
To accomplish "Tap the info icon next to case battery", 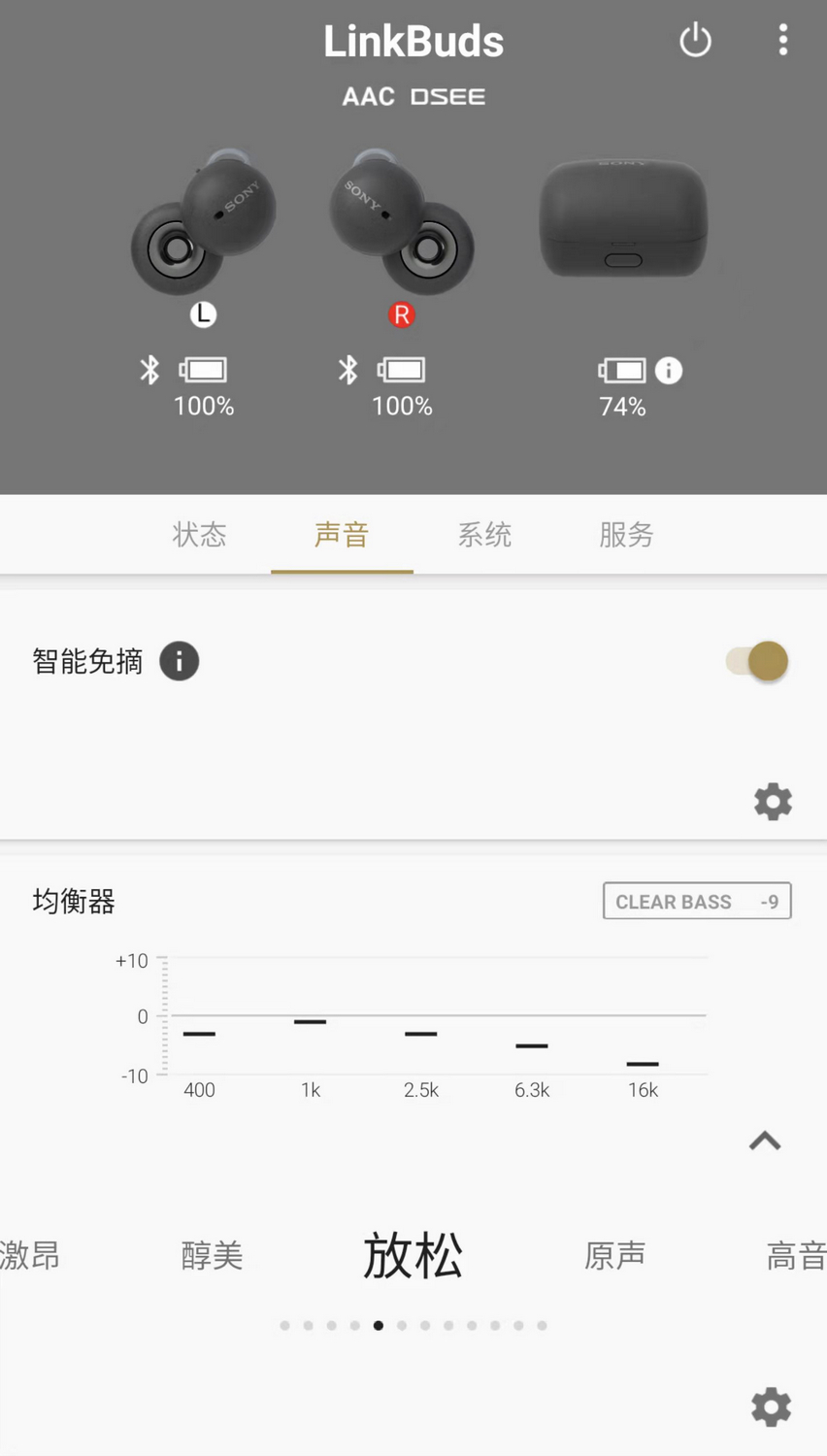I will pos(668,370).
